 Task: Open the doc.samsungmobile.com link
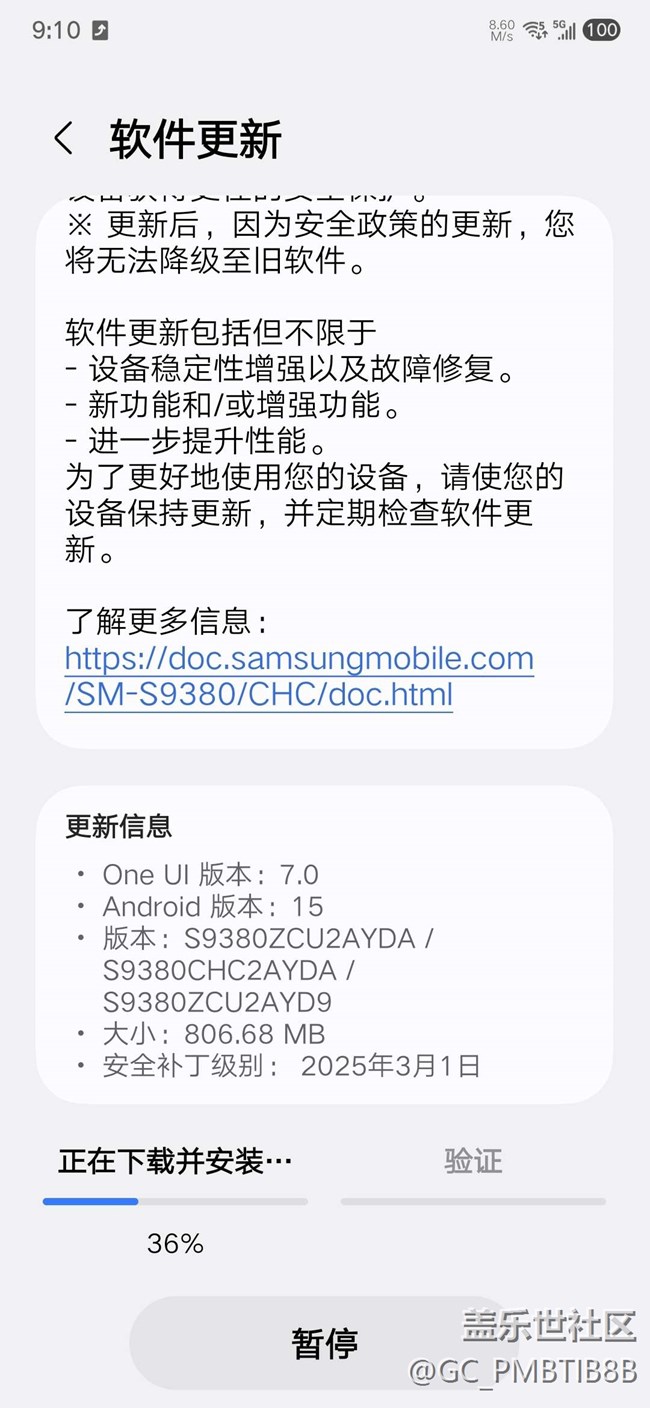pyautogui.click(x=298, y=676)
